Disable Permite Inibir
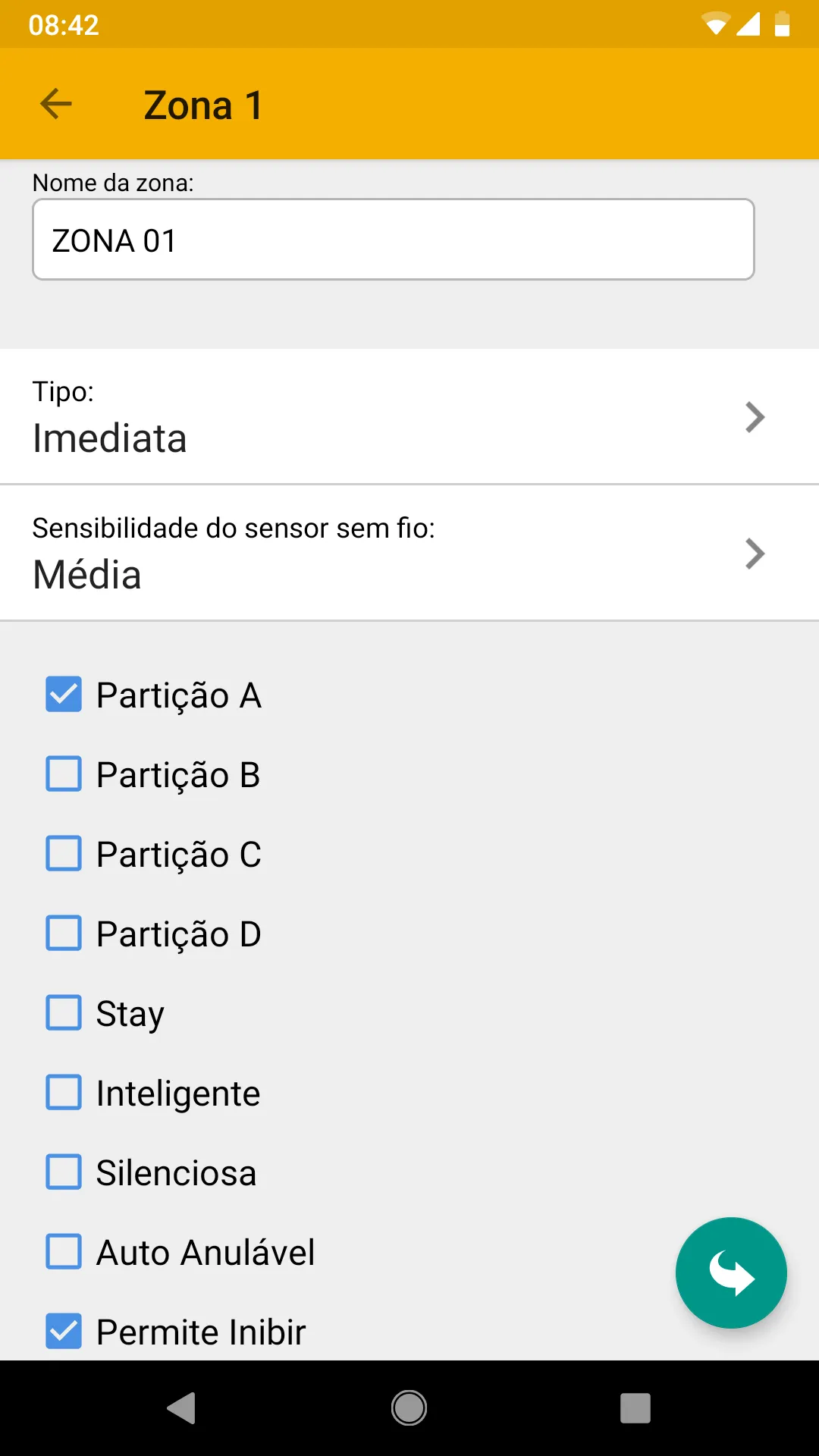This screenshot has height=1456, width=819. [64, 1332]
